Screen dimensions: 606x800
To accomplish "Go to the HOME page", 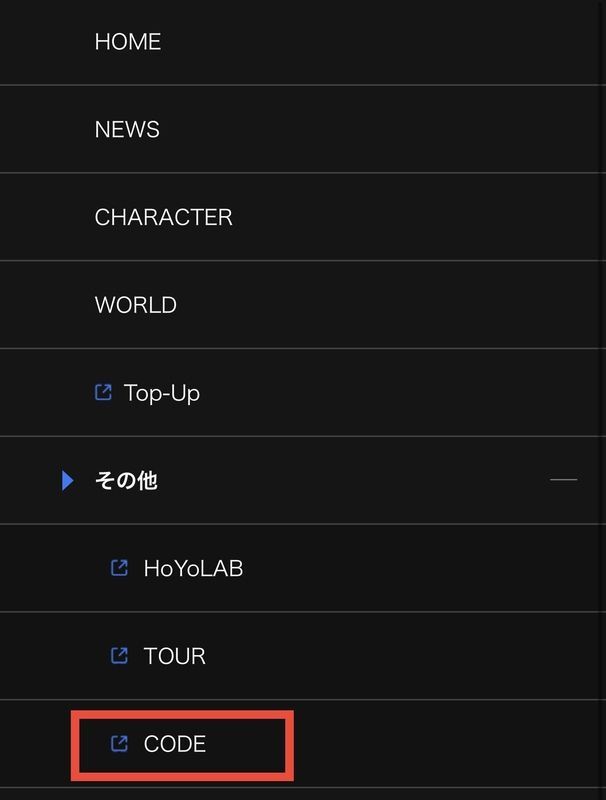I will click(128, 42).
